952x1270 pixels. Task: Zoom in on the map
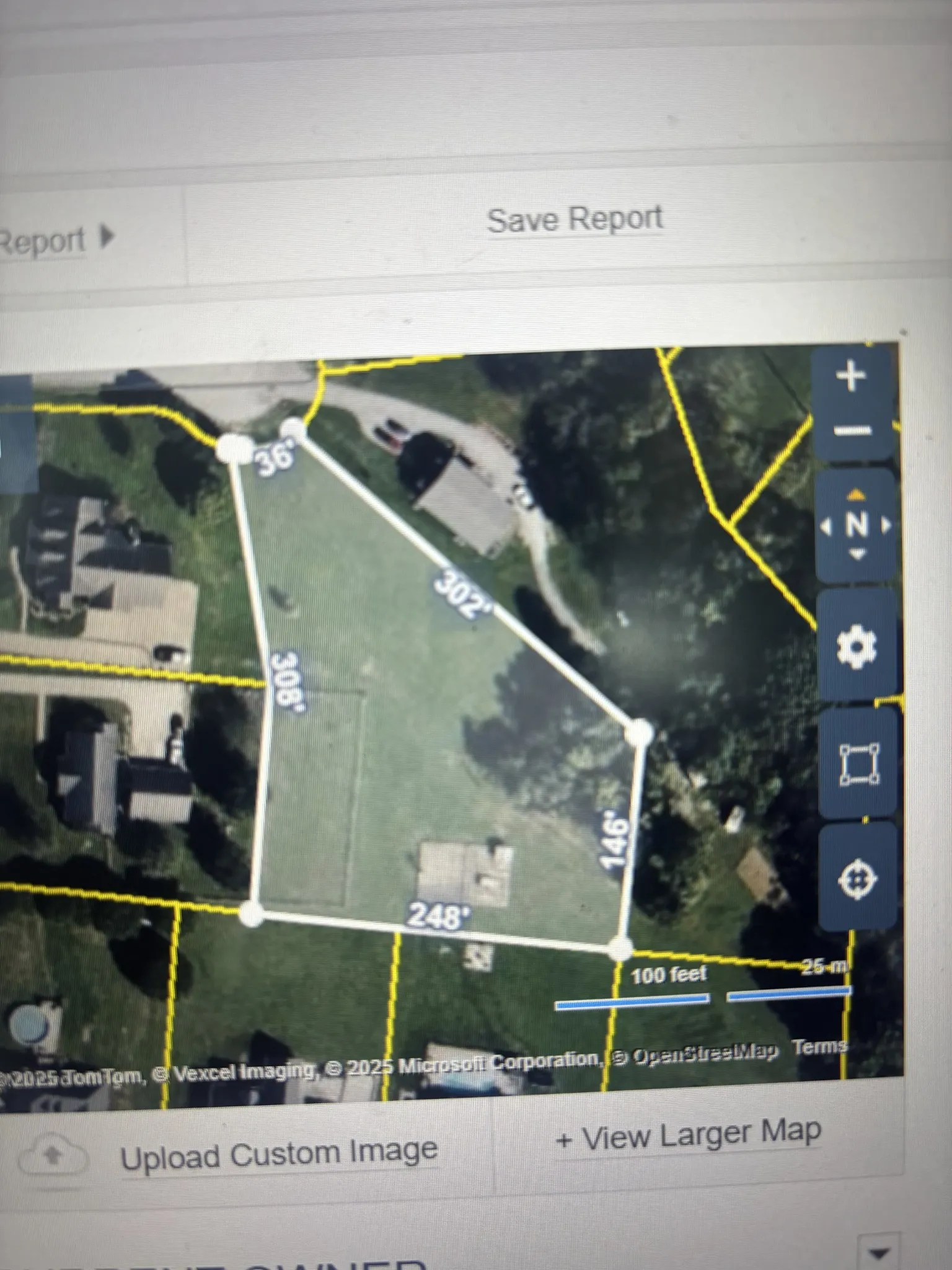tap(852, 376)
